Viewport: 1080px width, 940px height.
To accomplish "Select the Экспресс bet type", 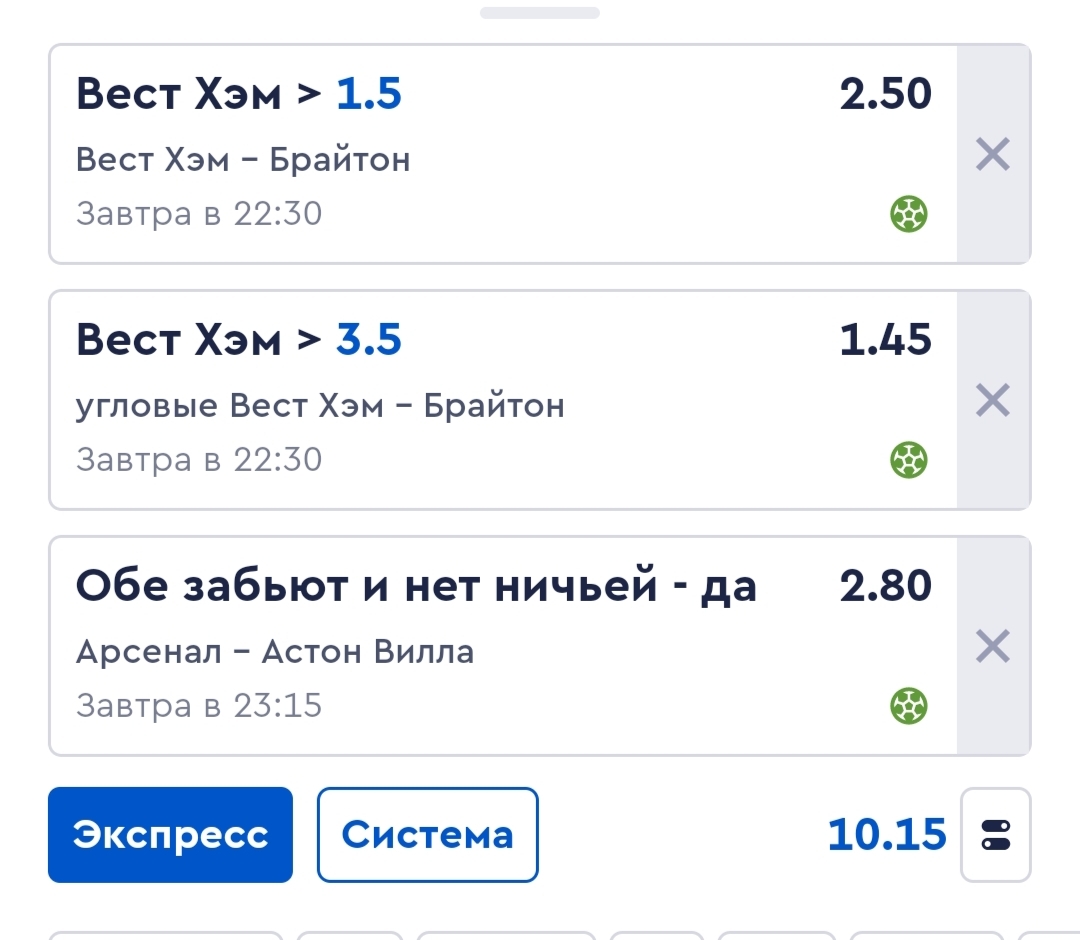I will (x=170, y=835).
